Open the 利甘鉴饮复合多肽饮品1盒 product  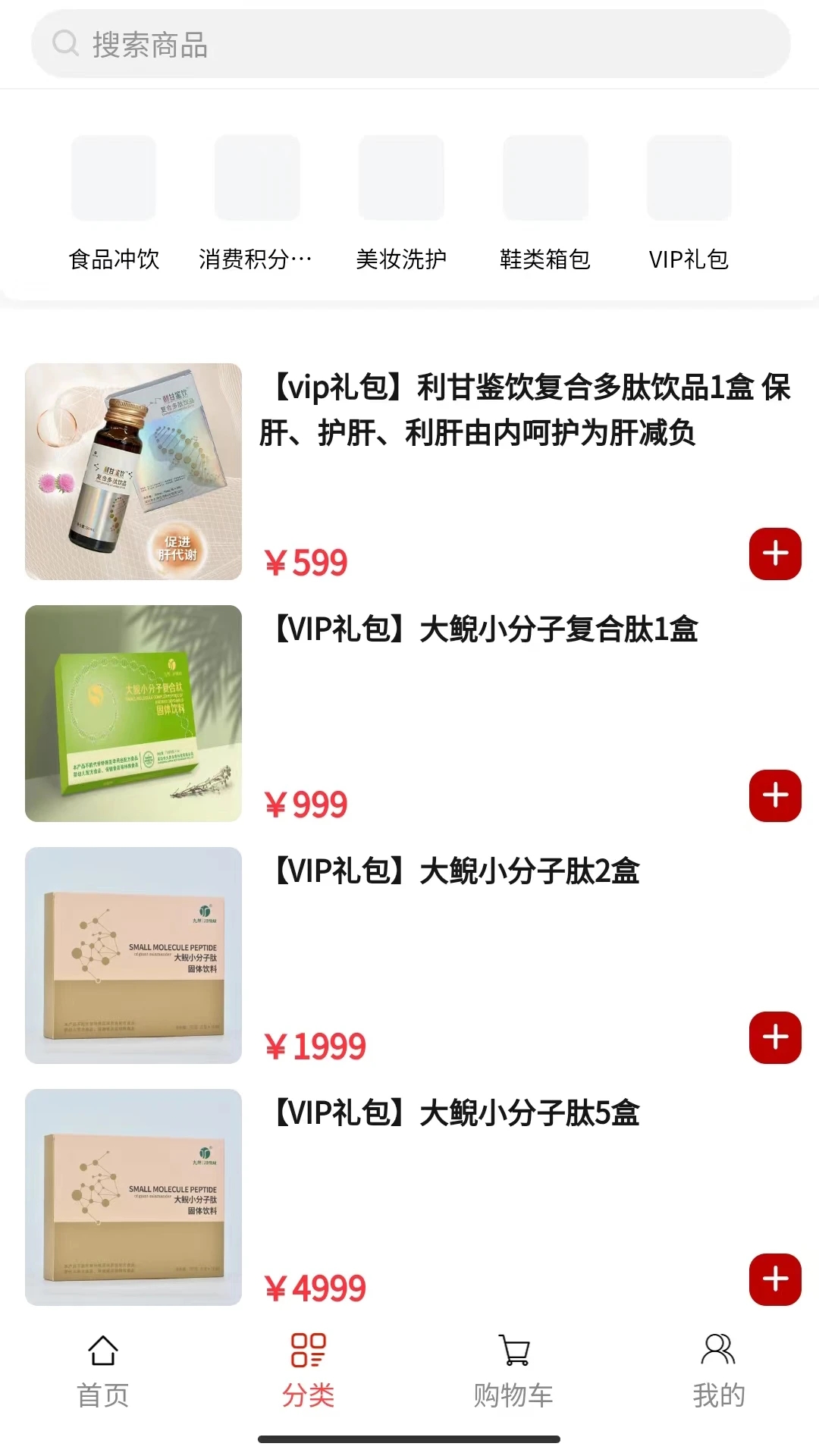[523, 409]
